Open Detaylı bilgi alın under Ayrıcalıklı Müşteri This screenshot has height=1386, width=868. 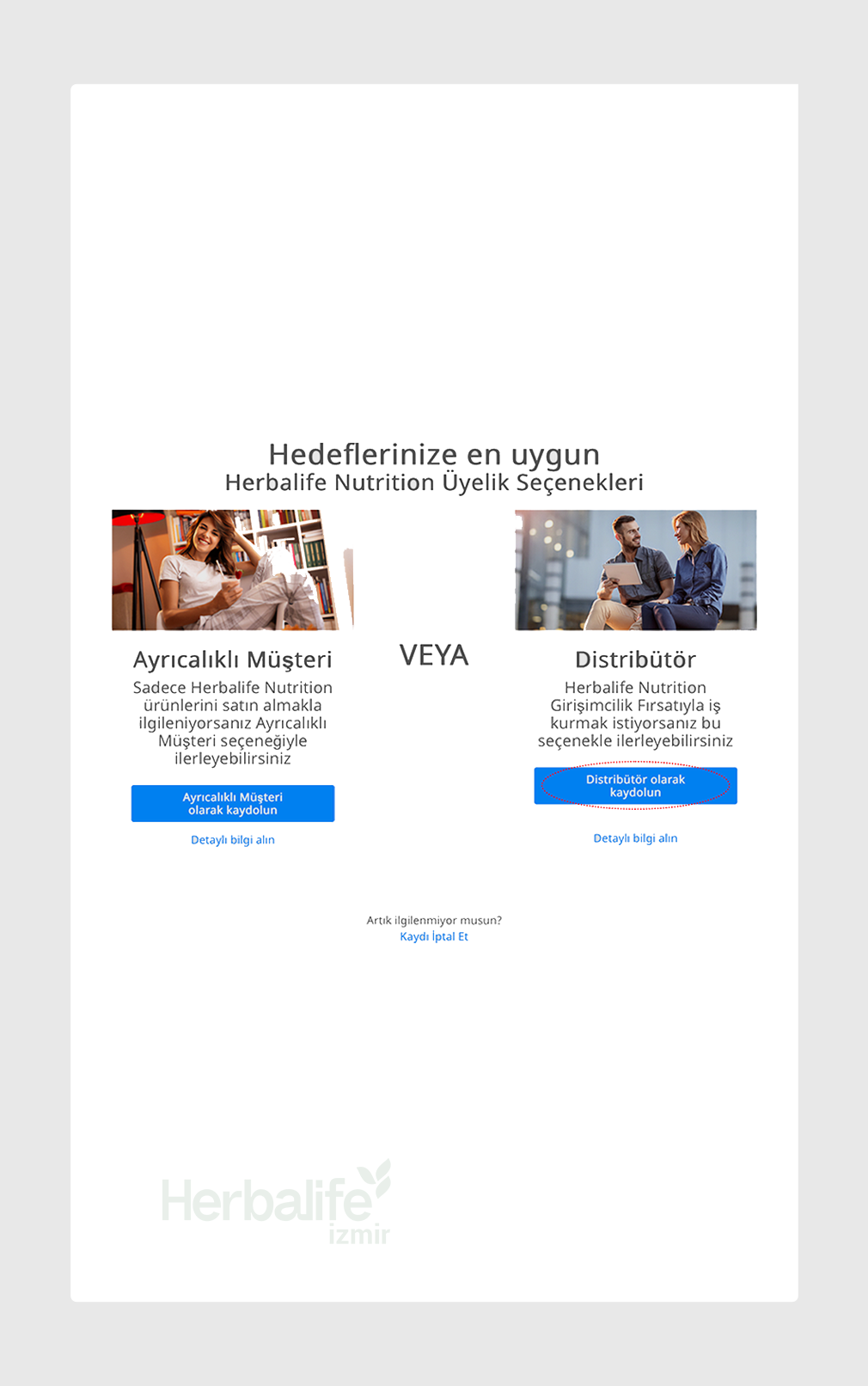[x=232, y=840]
